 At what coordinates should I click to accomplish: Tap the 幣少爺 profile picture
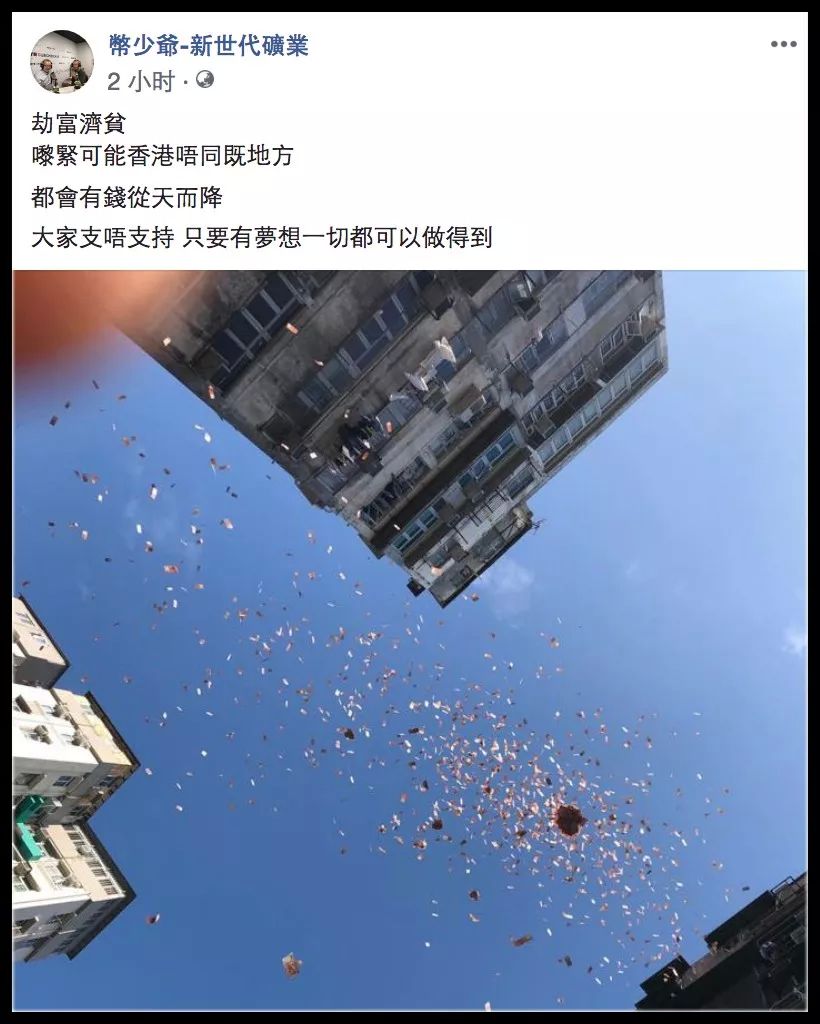click(62, 62)
